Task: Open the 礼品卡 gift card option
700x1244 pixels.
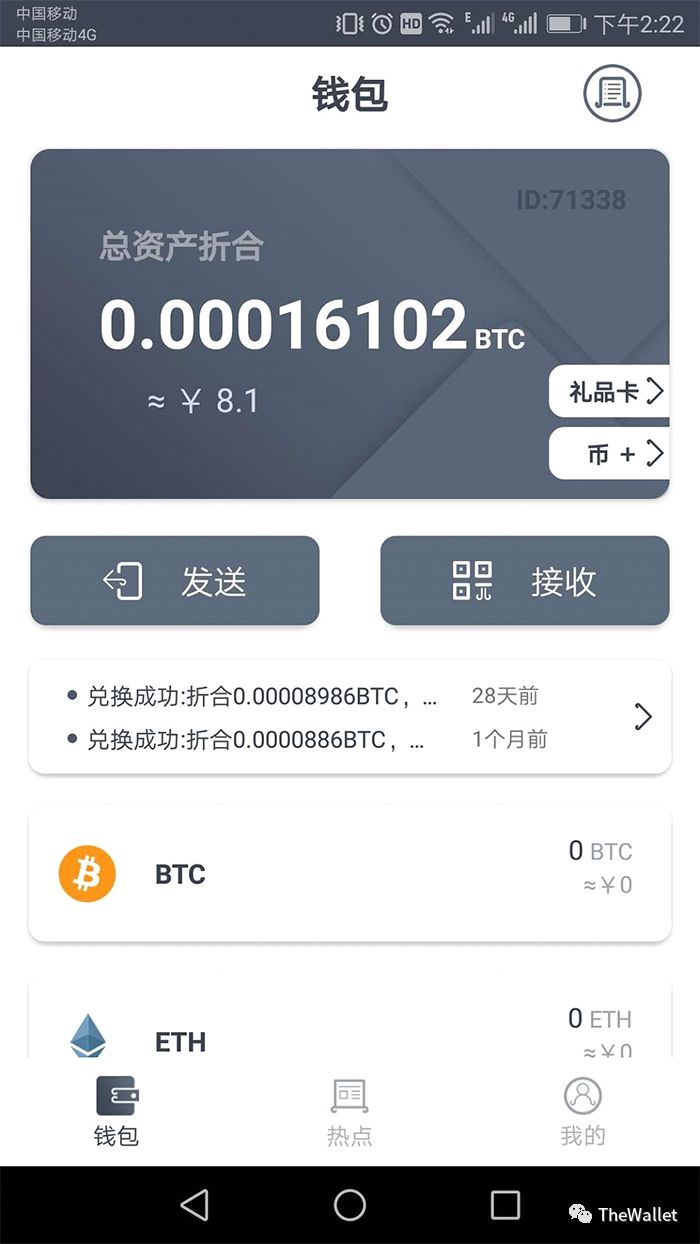Action: click(x=611, y=392)
